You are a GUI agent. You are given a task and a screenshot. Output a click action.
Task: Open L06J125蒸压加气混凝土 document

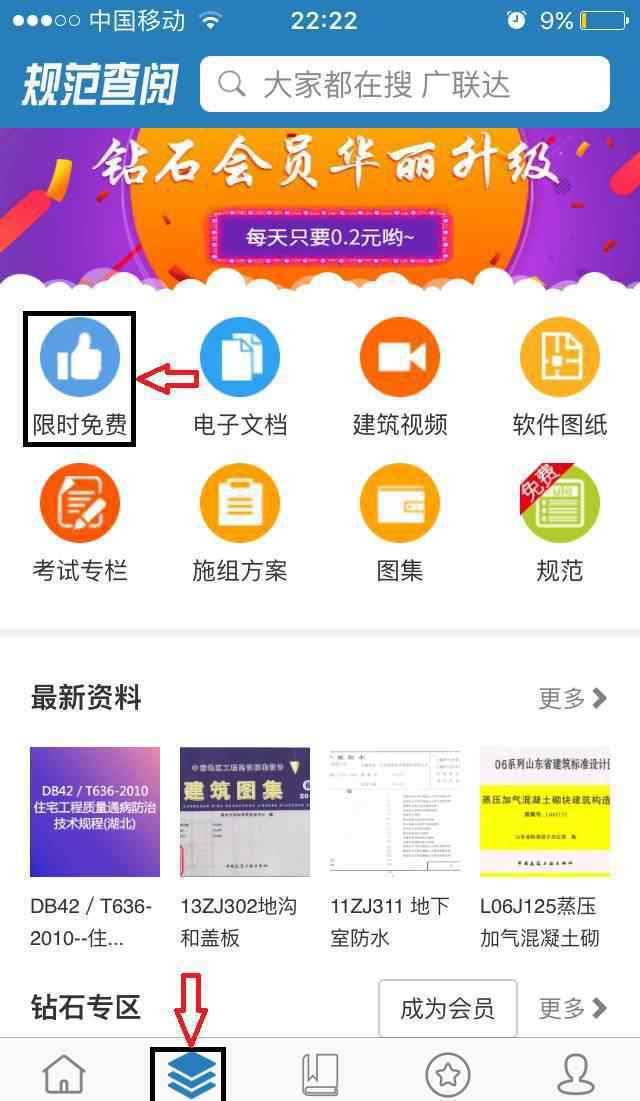(x=545, y=848)
